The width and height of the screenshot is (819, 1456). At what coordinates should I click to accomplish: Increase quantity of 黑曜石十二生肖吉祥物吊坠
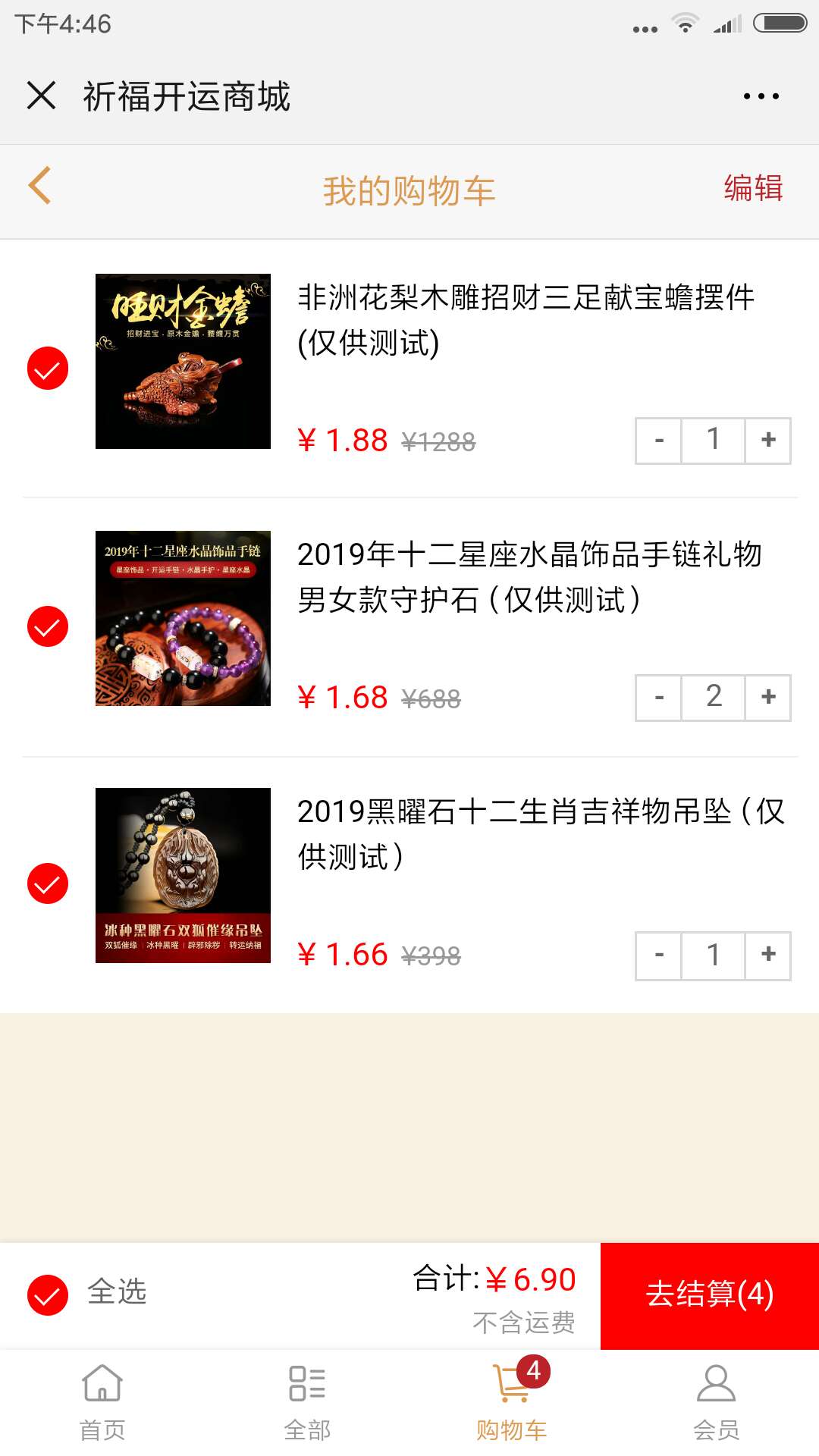click(768, 955)
